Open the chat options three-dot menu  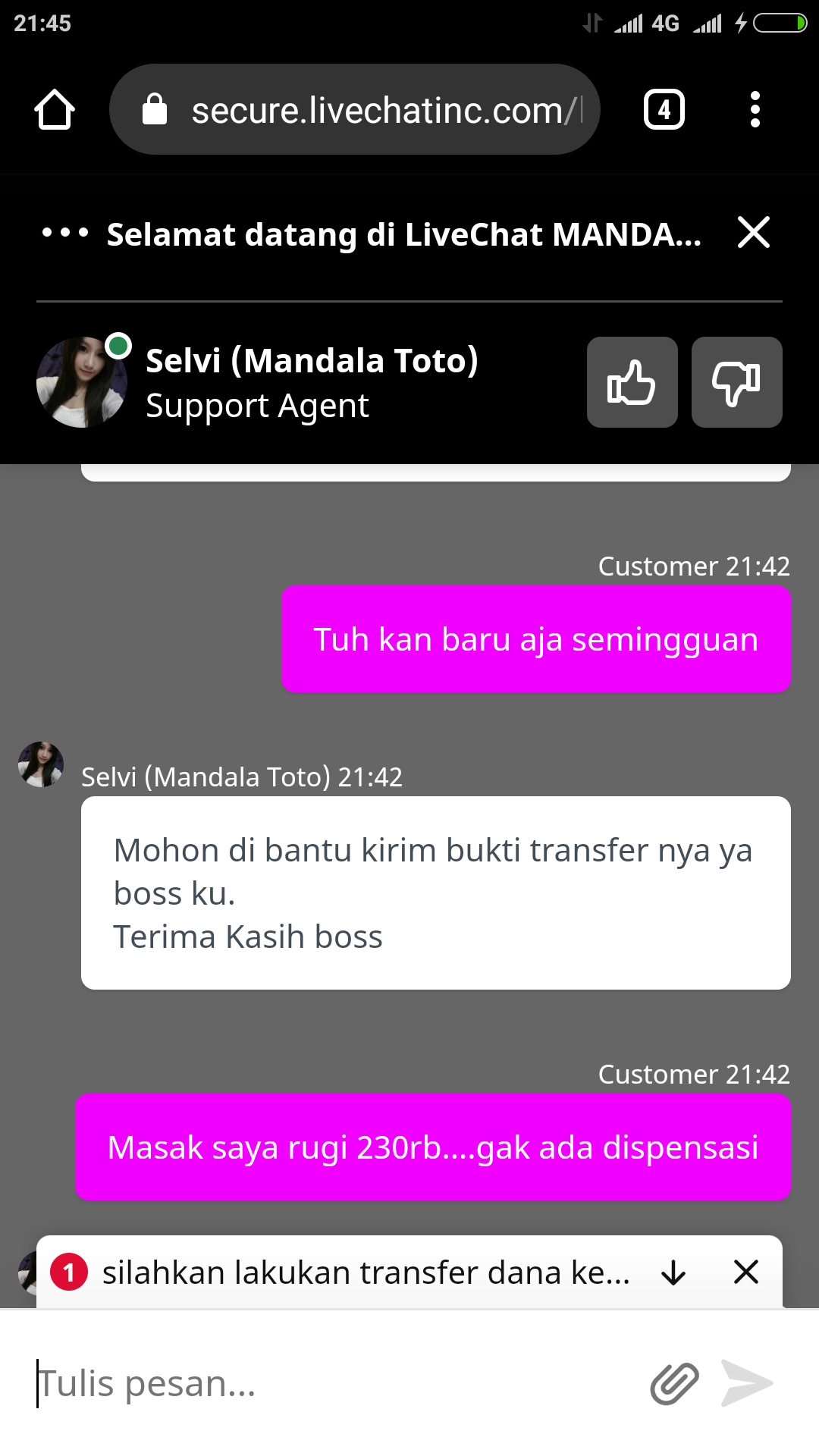point(65,233)
